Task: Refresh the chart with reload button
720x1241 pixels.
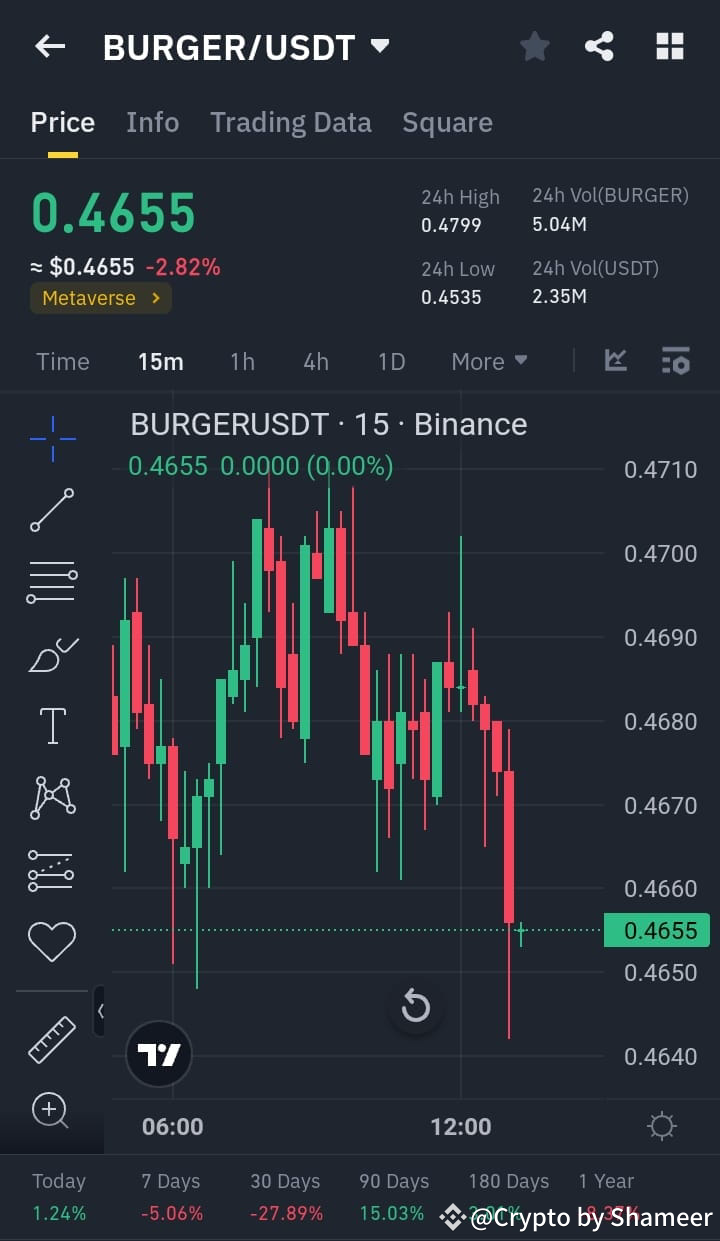Action: [x=417, y=1007]
